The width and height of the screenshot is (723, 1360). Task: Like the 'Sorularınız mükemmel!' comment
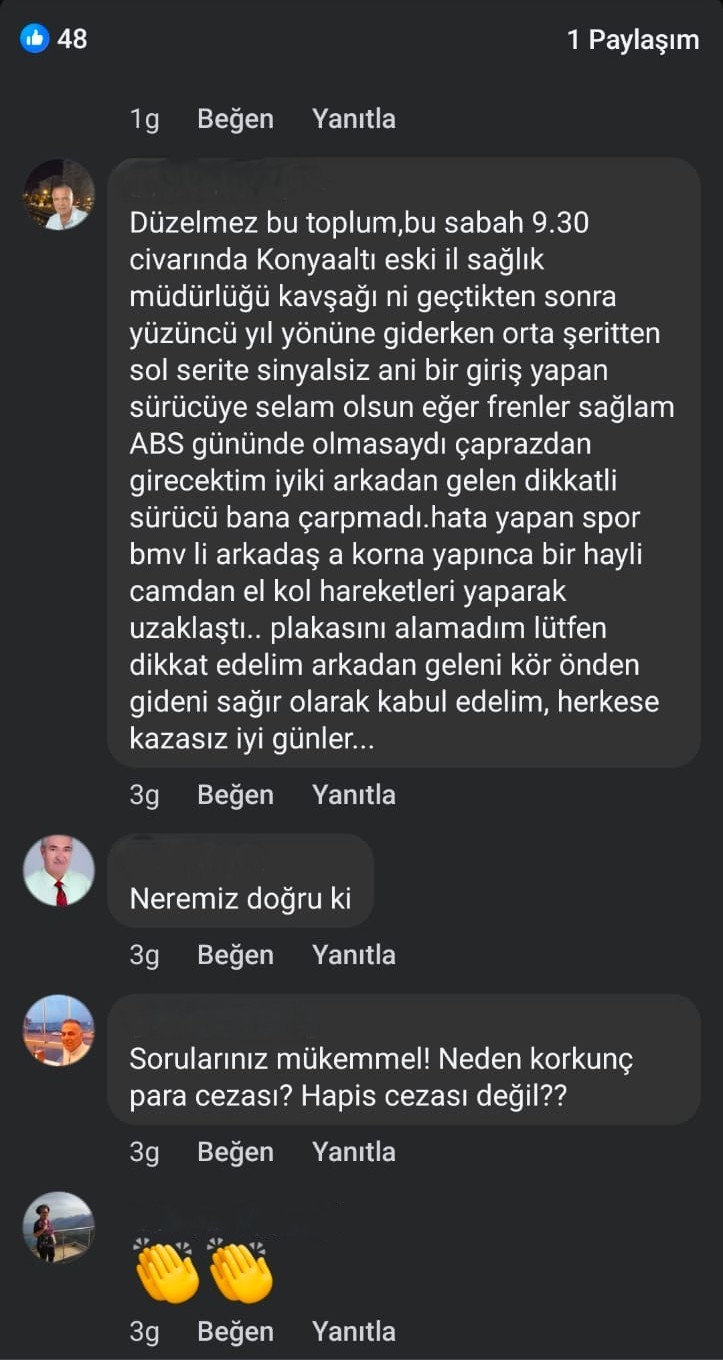tap(235, 1152)
